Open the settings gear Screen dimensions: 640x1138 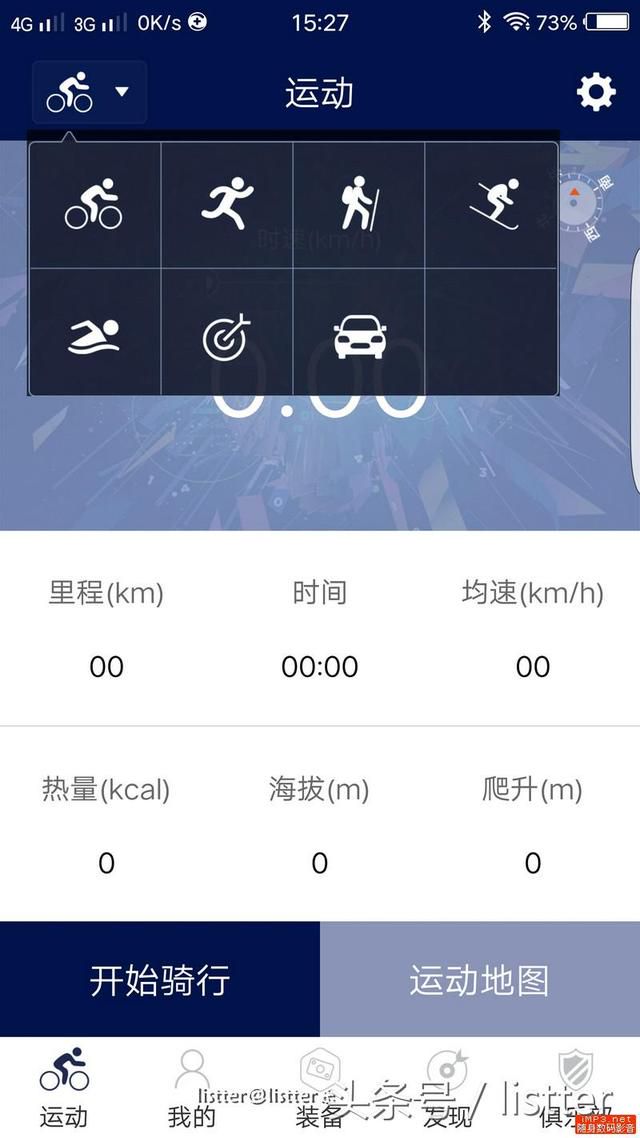[x=596, y=93]
